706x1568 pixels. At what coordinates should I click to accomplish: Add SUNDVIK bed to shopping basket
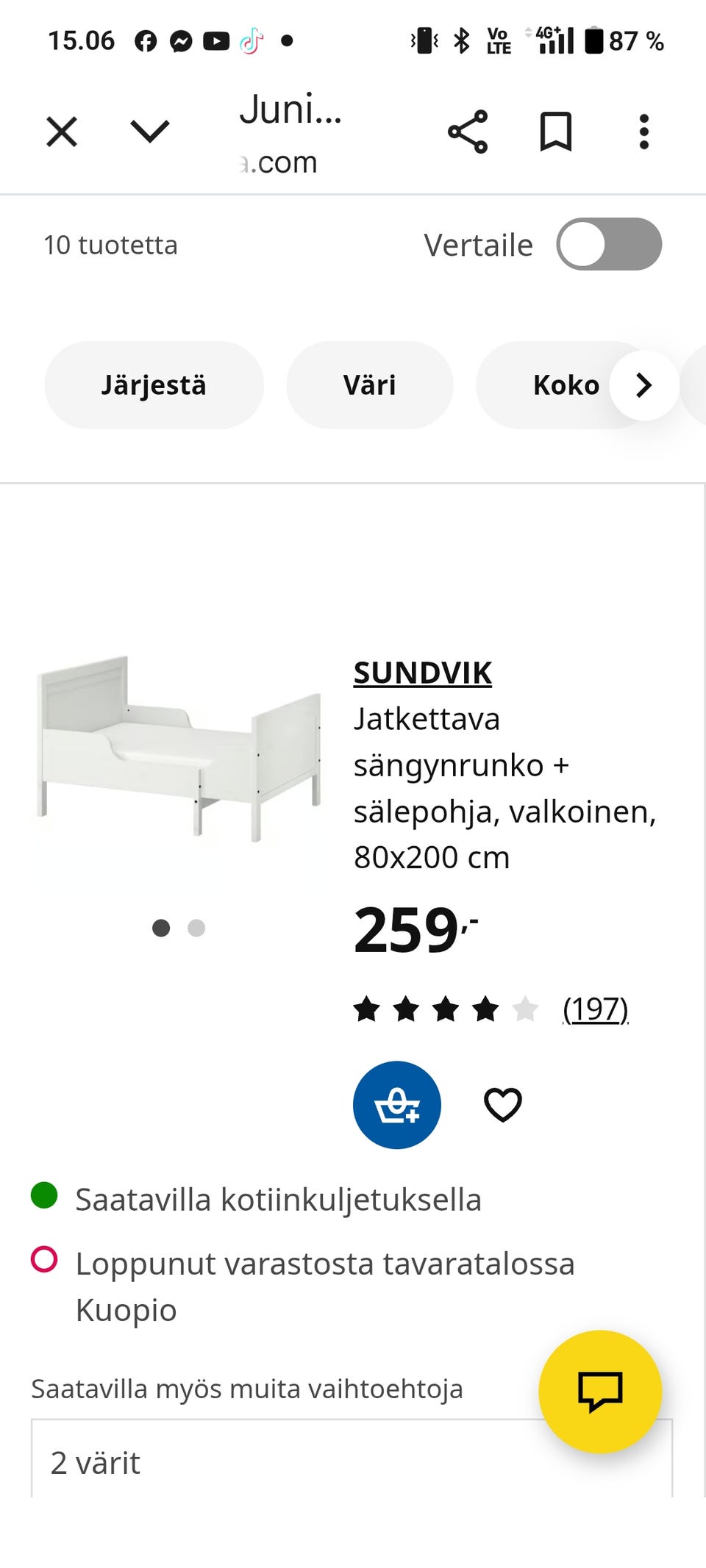click(397, 1105)
